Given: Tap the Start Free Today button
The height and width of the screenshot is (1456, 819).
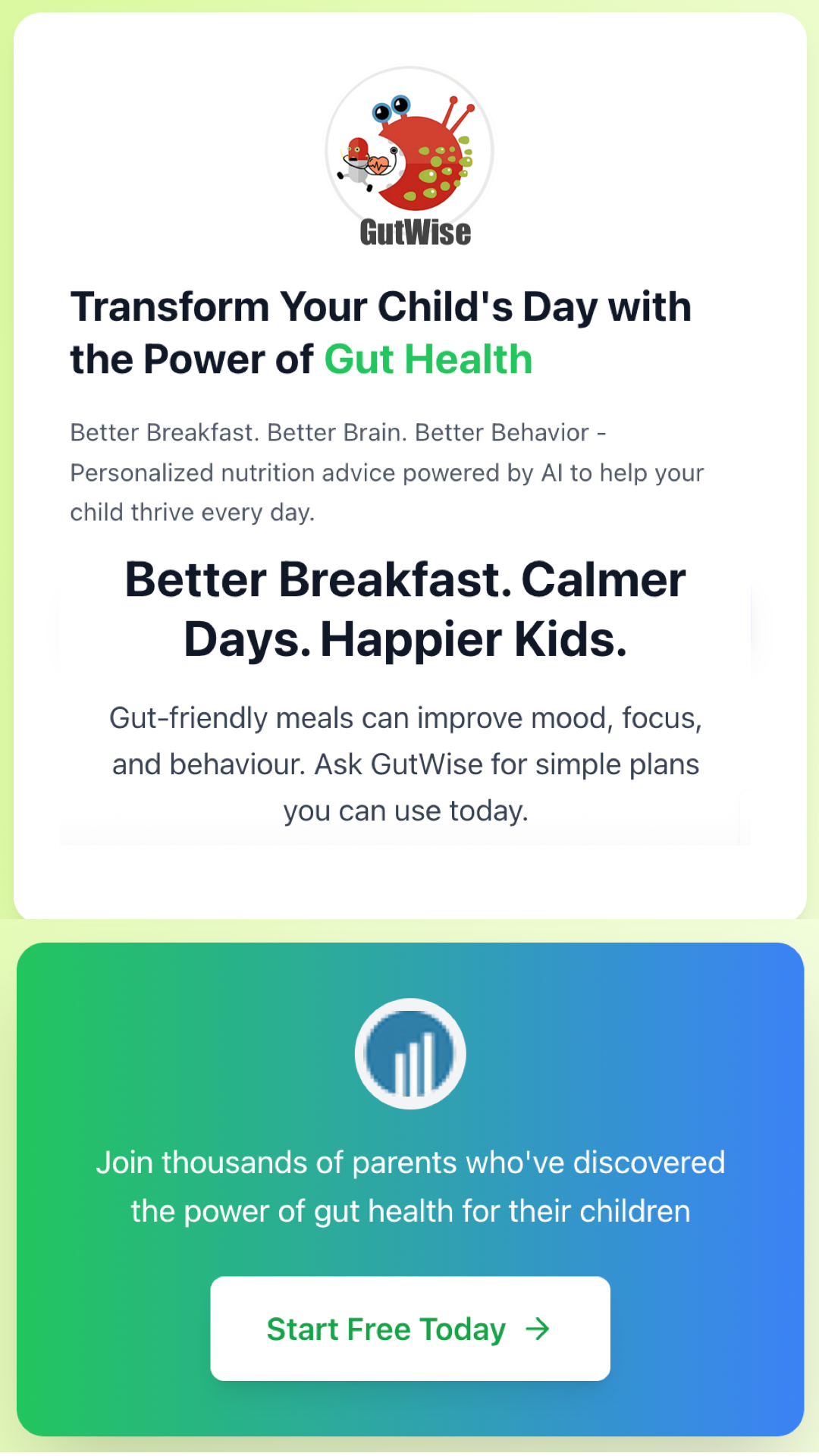Looking at the screenshot, I should click(409, 1329).
